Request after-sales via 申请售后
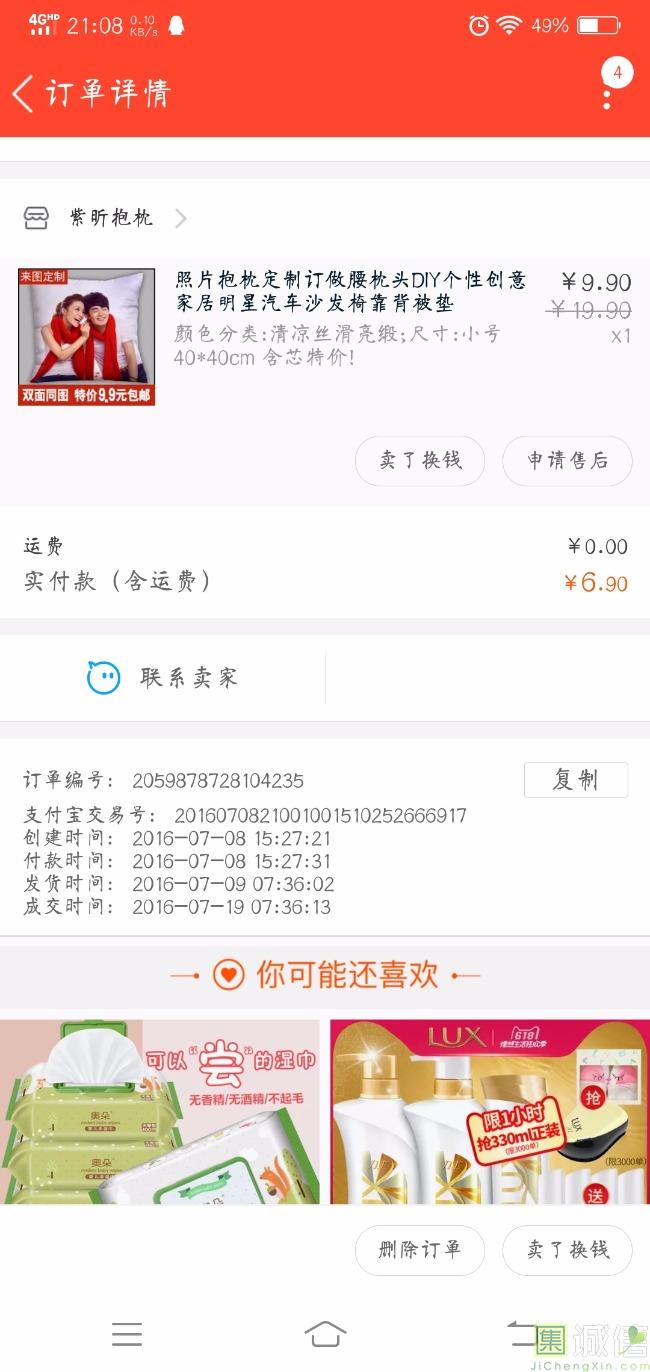The image size is (650, 1372). pyautogui.click(x=567, y=461)
